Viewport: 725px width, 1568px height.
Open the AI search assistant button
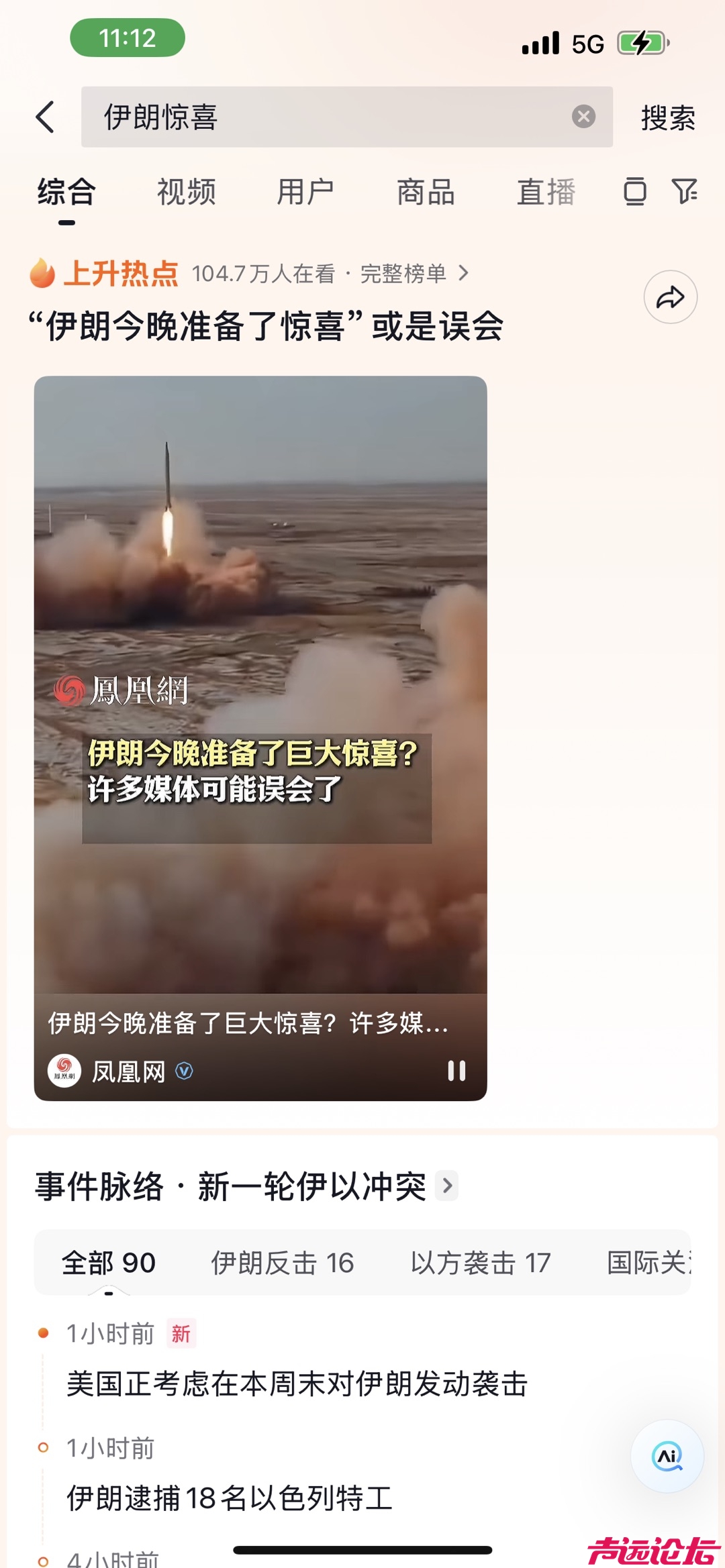[x=667, y=1456]
